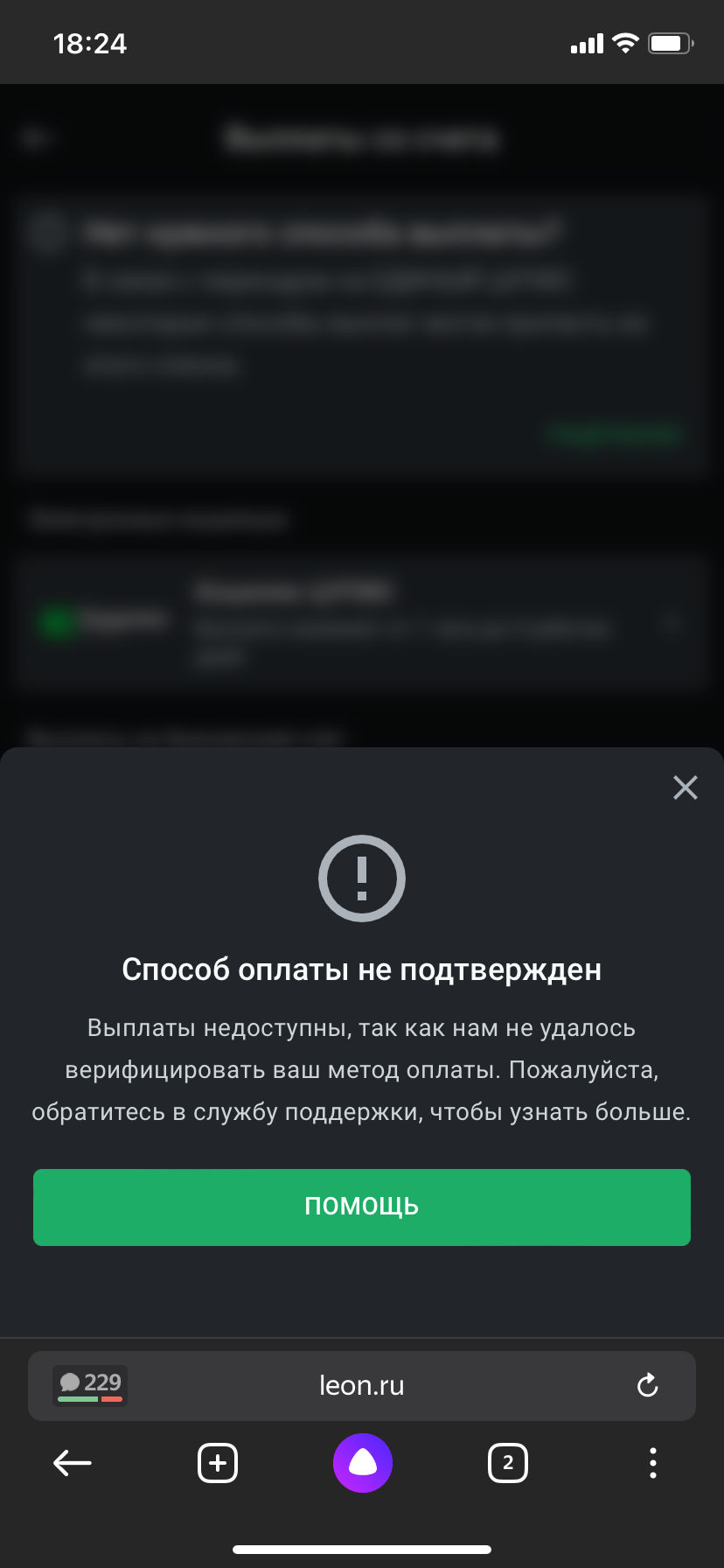Open the site reviews badge 229
Screen dimensions: 724x1568
[91, 1385]
